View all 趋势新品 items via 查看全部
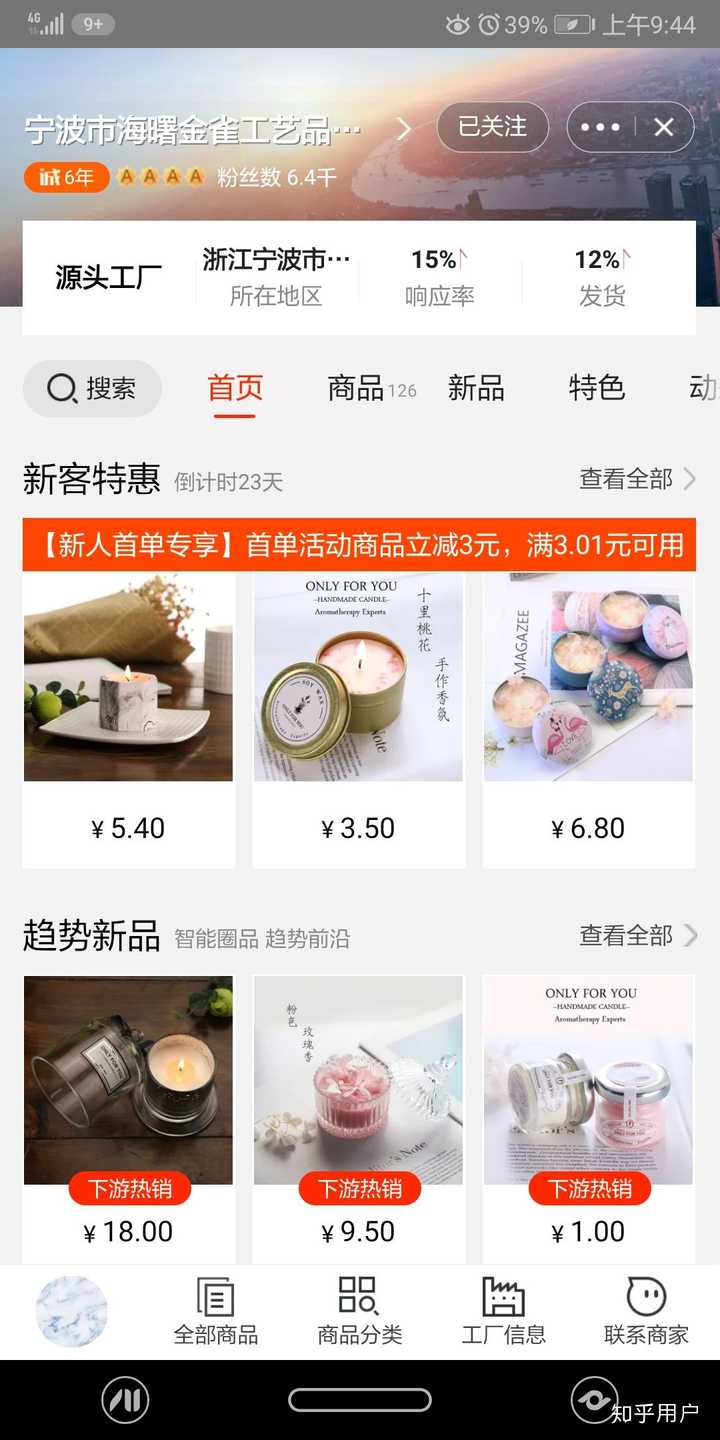The height and width of the screenshot is (1440, 720). [637, 935]
